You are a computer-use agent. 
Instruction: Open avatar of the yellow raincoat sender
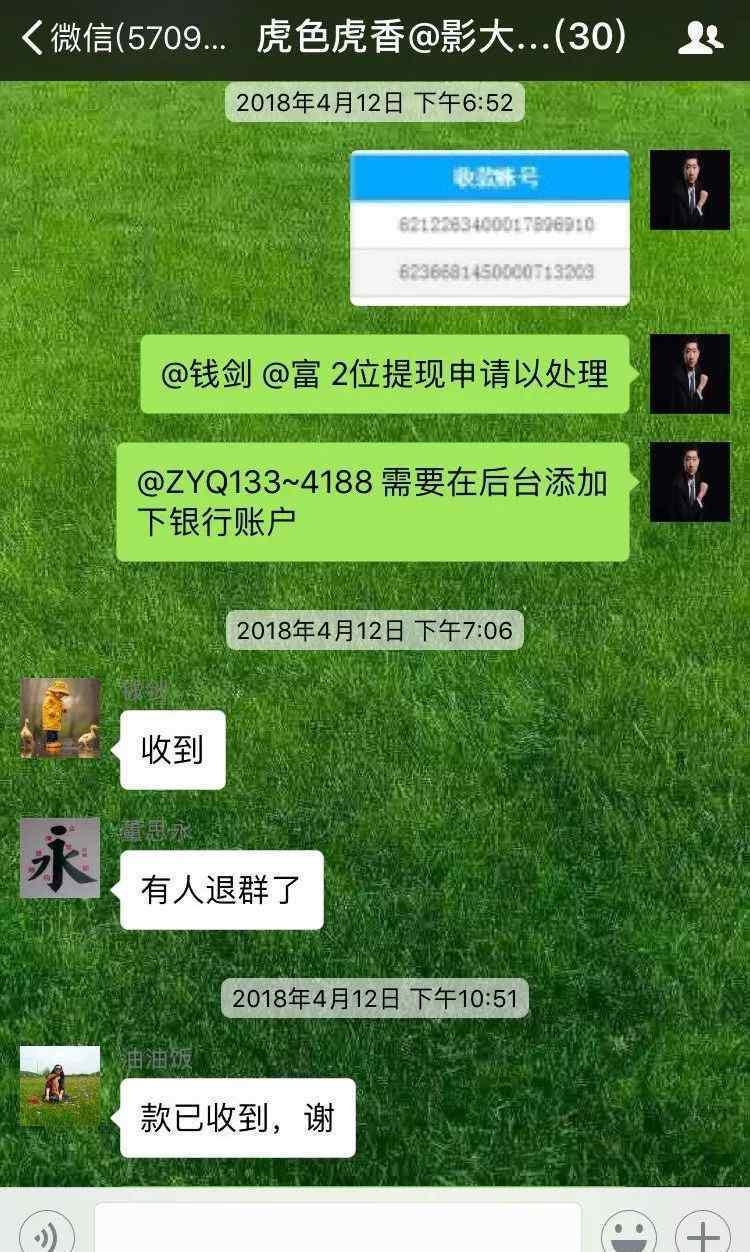[x=60, y=718]
